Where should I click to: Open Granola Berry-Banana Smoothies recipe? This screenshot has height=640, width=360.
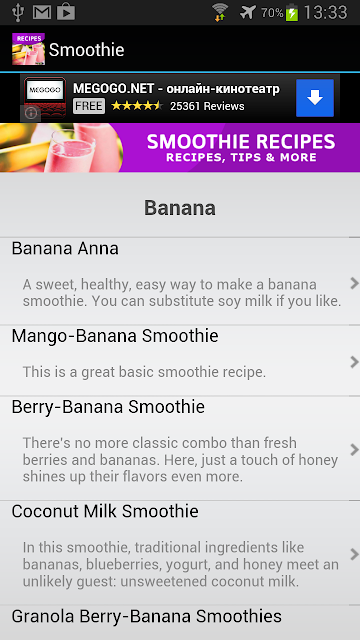[x=180, y=623]
